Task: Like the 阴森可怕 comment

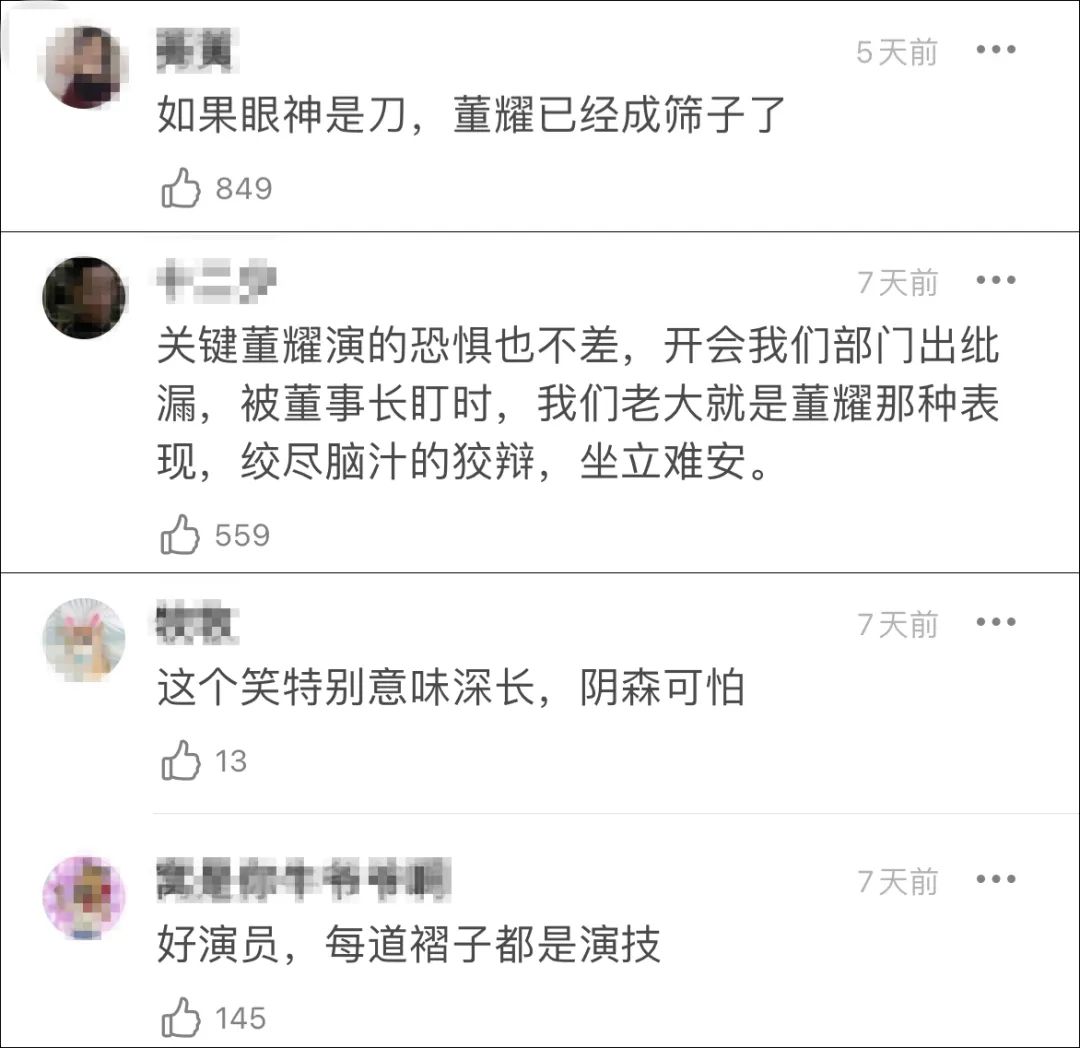Action: point(181,762)
